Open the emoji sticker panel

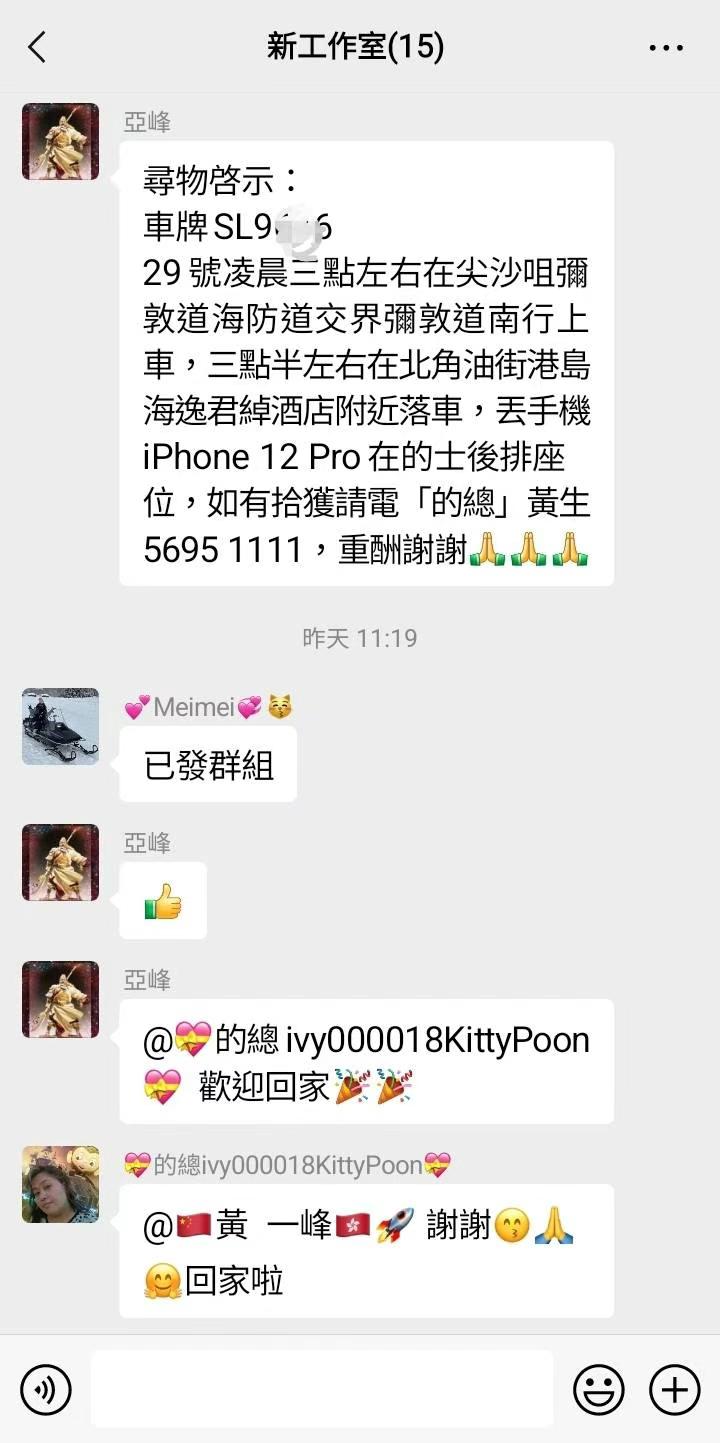point(598,1390)
